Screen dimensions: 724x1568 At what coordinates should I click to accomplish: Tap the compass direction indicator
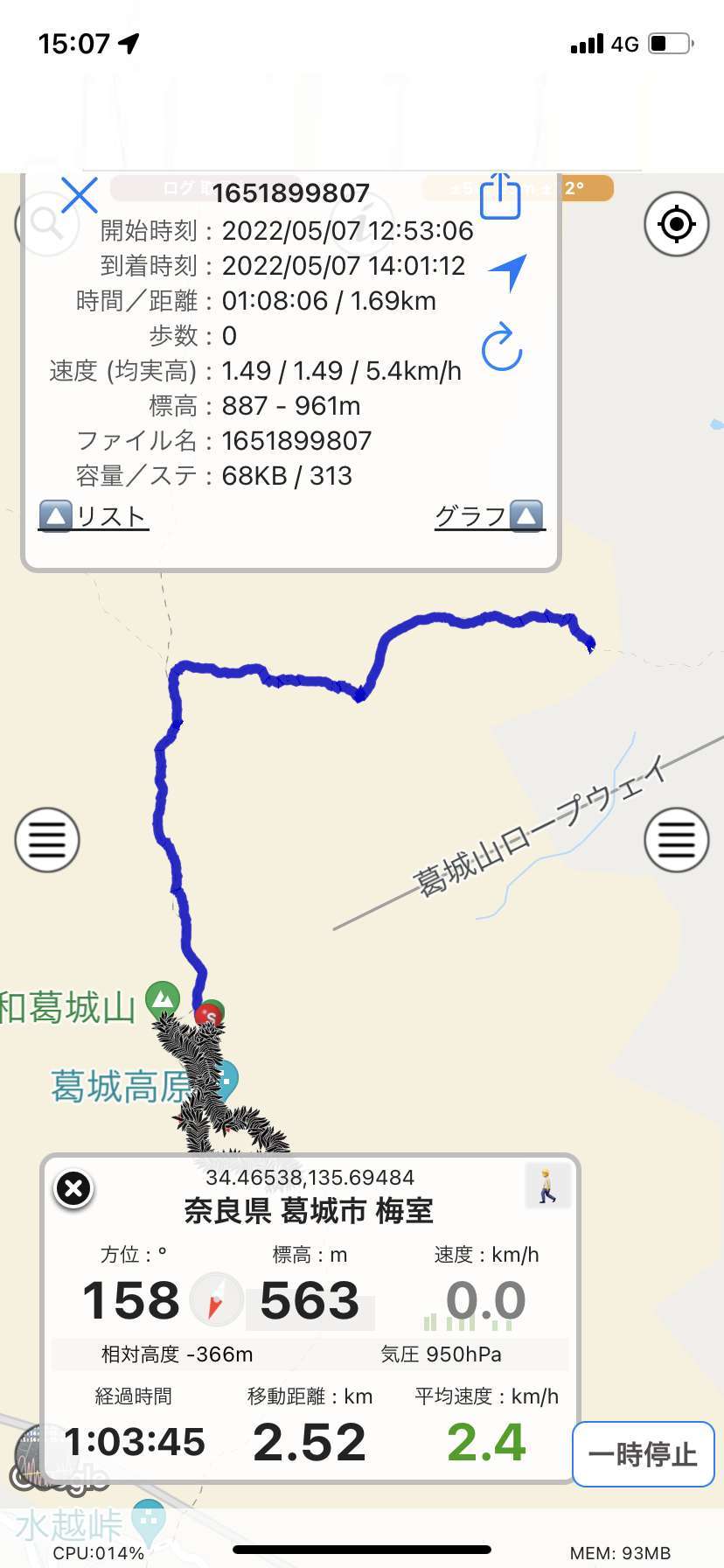click(215, 1300)
